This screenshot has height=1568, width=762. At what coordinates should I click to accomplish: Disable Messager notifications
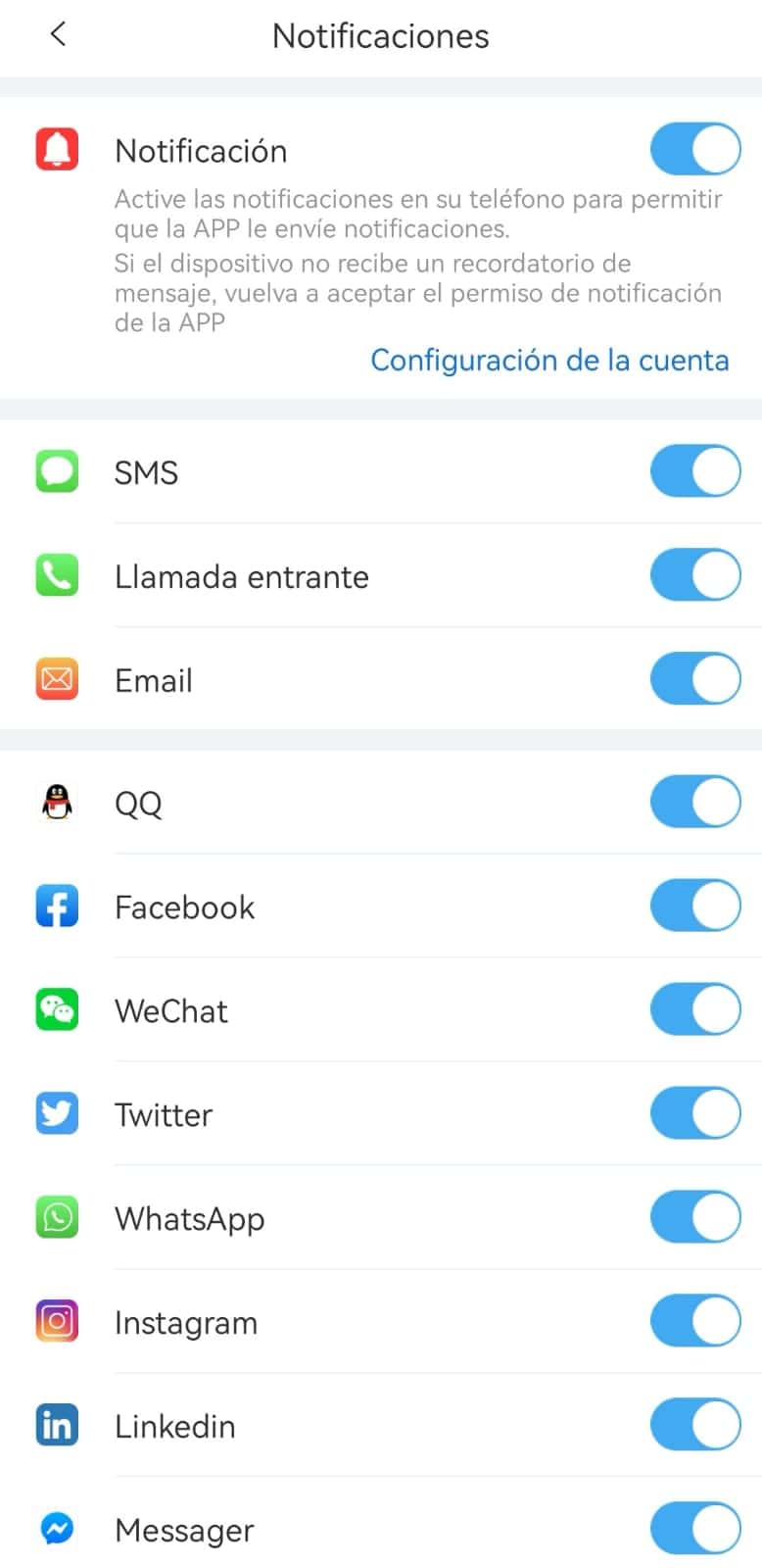(695, 1529)
